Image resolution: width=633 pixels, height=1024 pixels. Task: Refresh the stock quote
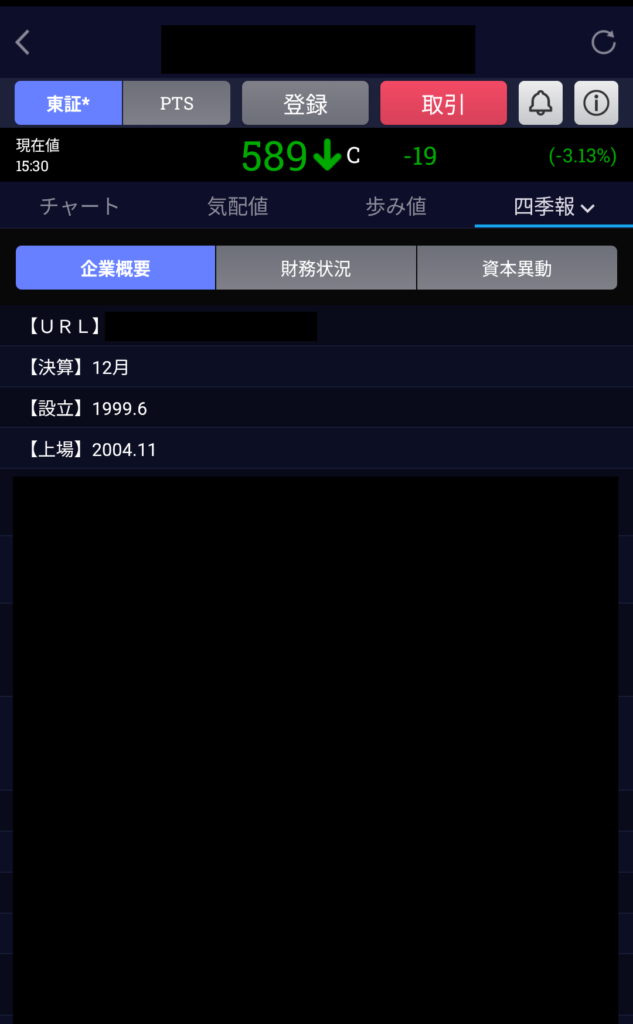tap(603, 42)
